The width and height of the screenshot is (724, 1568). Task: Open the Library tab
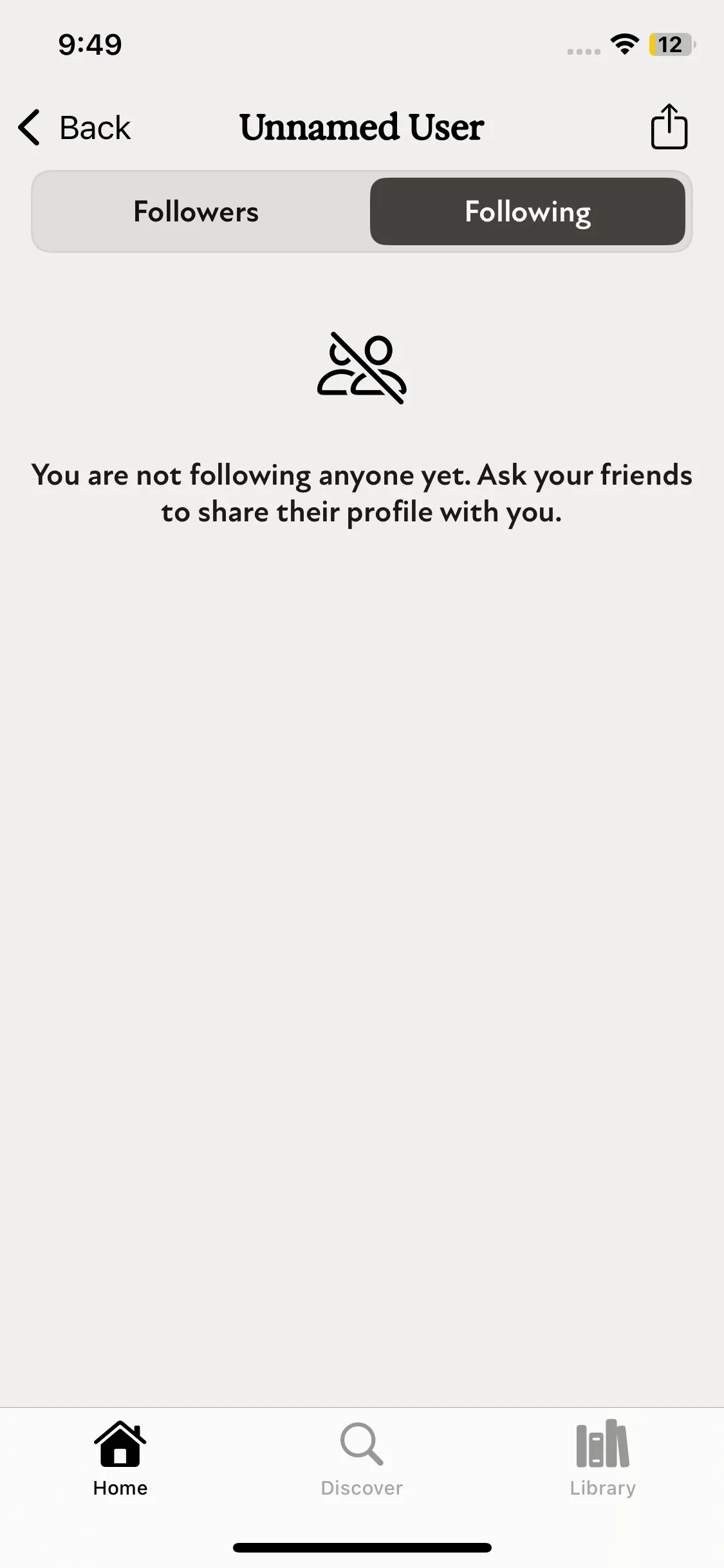(602, 1459)
